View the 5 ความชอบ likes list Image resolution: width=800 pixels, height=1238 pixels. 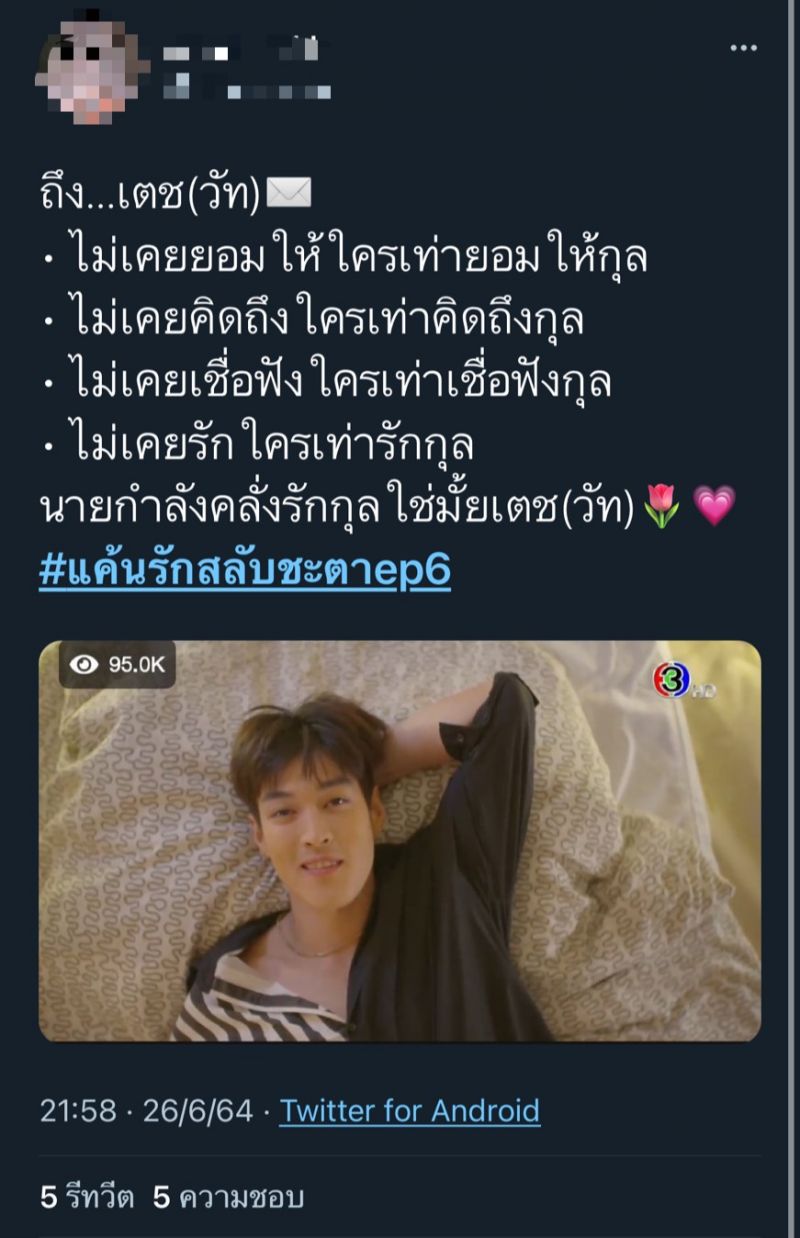[x=228, y=1197]
